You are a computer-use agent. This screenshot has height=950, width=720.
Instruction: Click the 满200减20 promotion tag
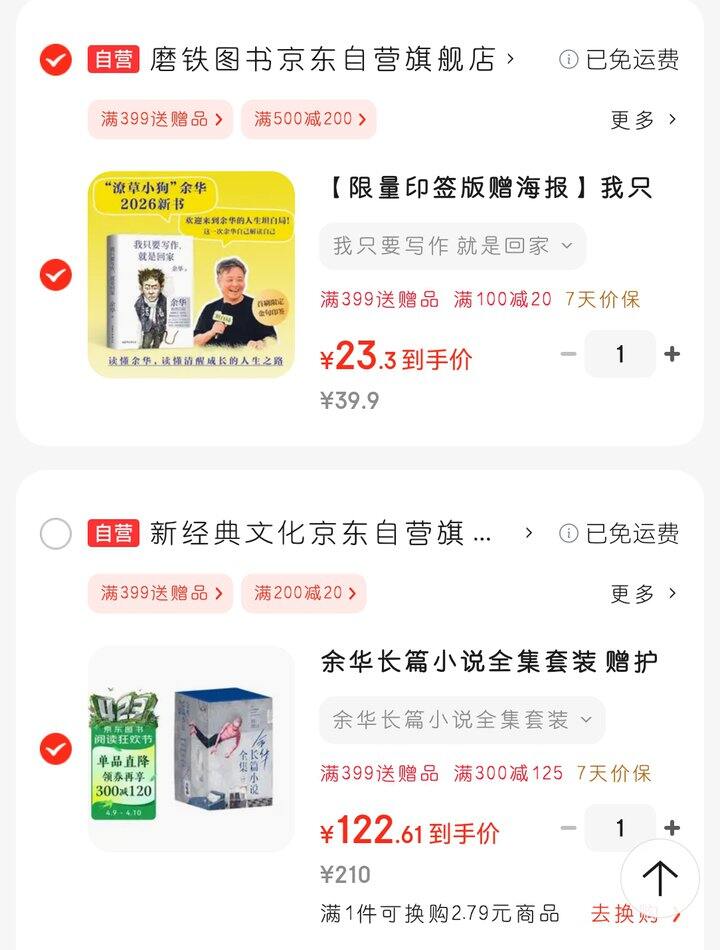[303, 592]
